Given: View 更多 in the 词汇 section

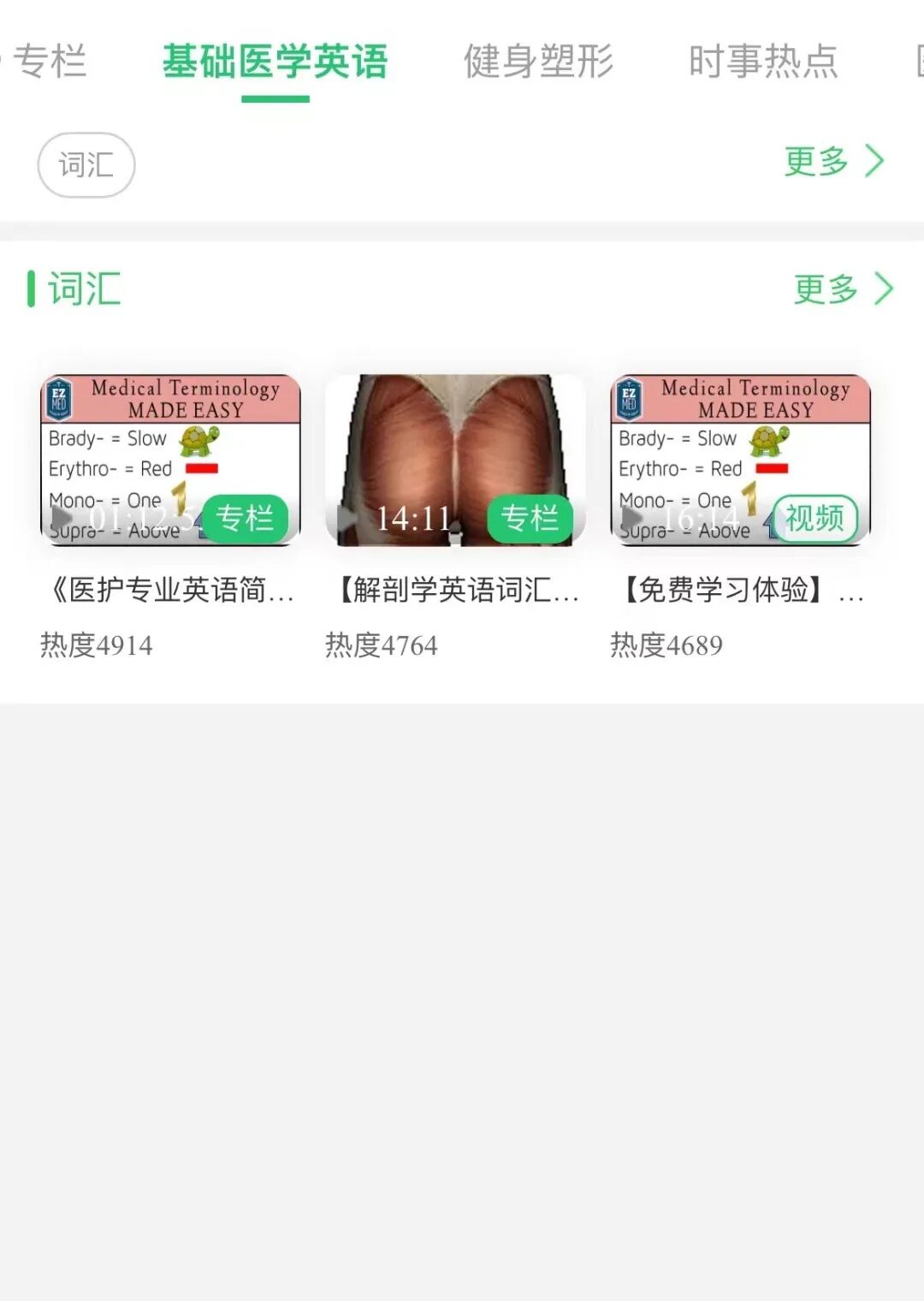Looking at the screenshot, I should tap(844, 289).
